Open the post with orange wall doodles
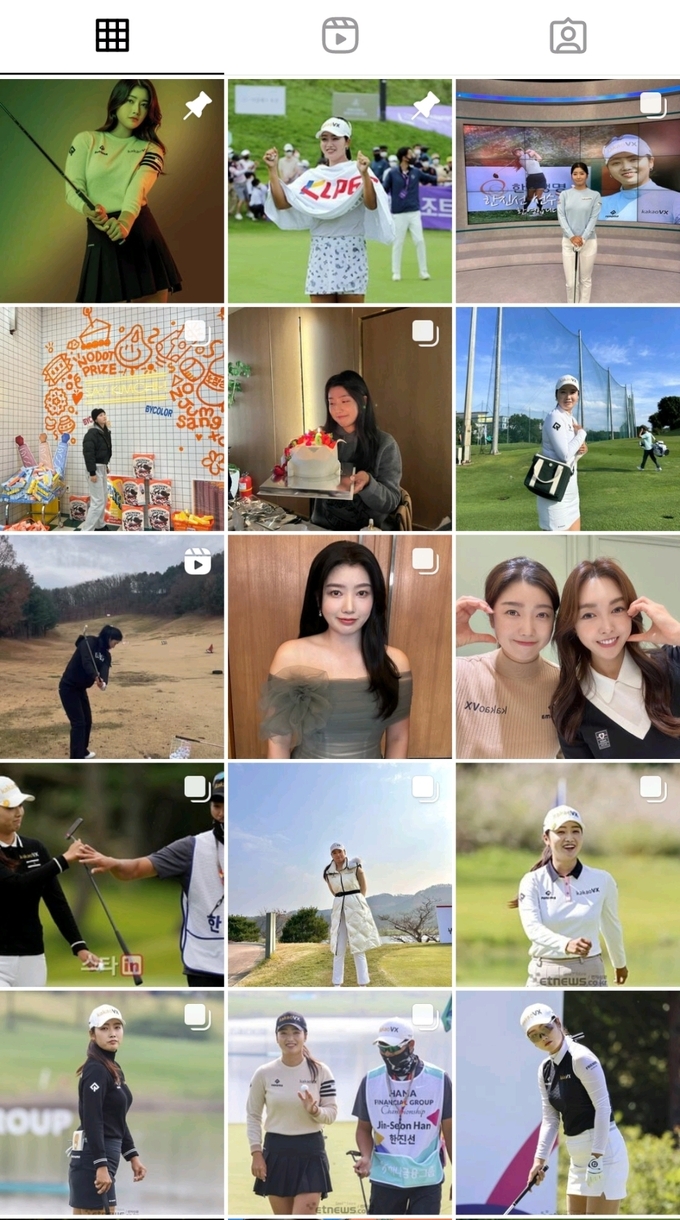Screen dimensions: 680x1220 click(112, 419)
